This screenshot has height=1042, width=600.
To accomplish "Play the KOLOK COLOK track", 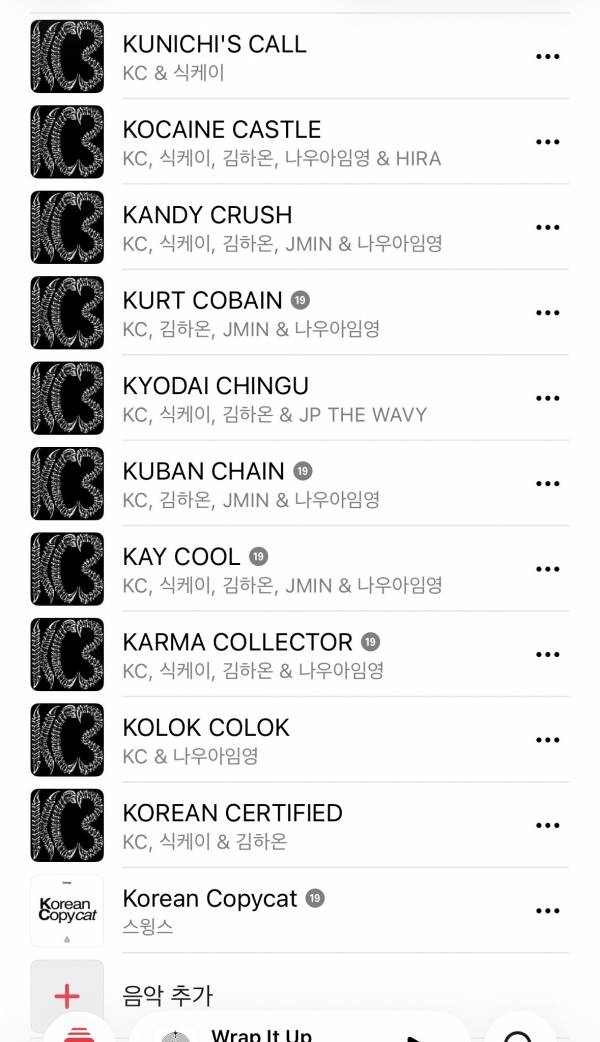I will [x=206, y=740].
